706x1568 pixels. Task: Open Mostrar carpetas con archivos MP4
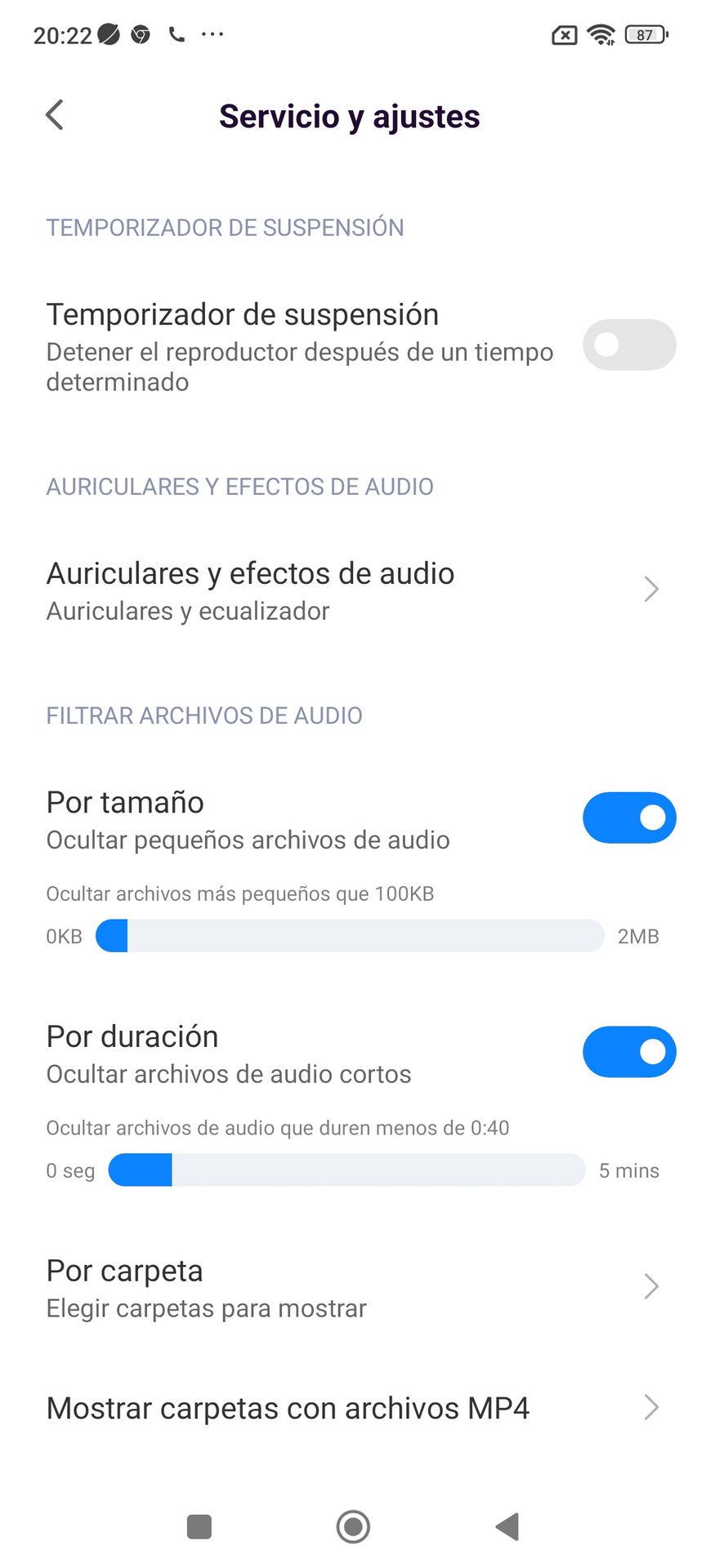click(x=353, y=1408)
